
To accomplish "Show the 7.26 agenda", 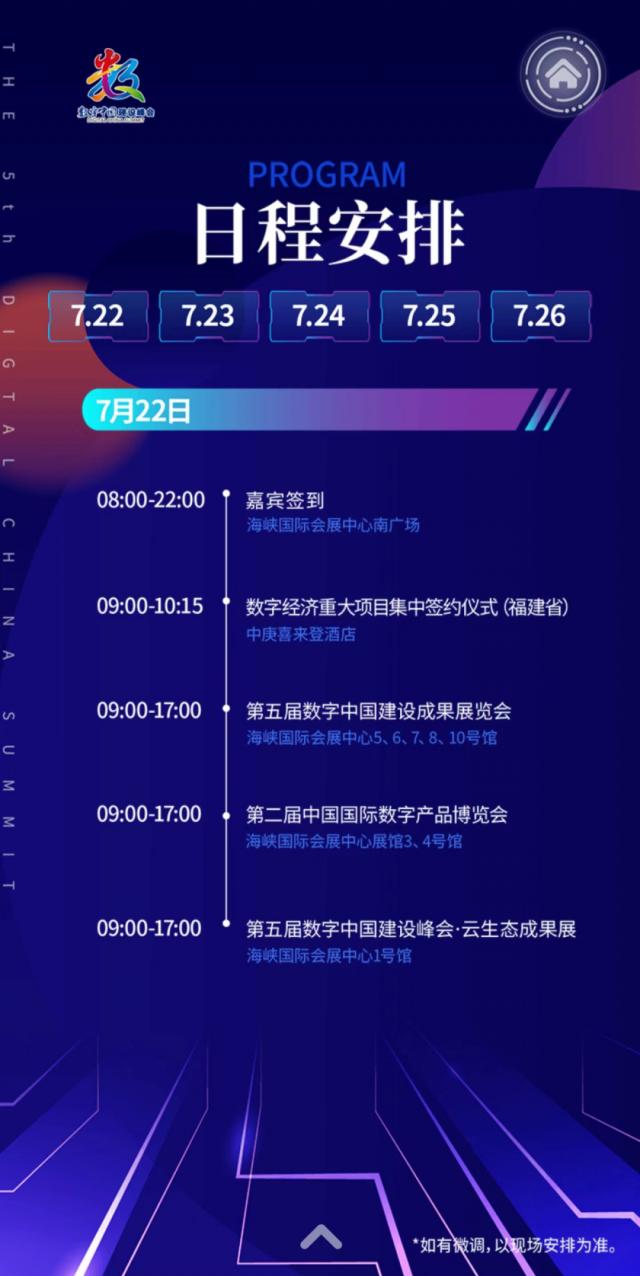I will [540, 316].
